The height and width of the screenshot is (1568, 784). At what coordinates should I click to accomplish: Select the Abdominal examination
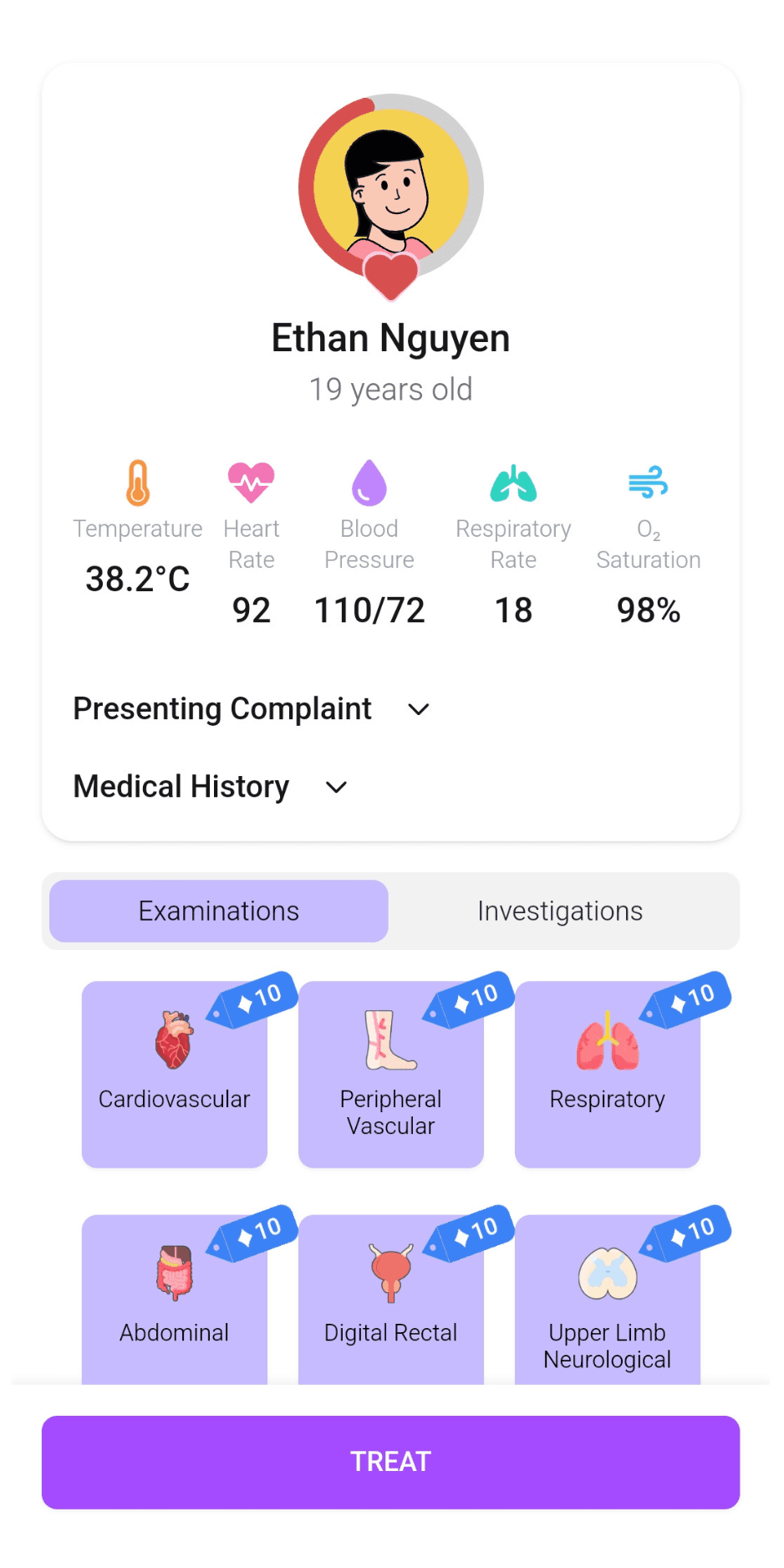click(175, 1300)
